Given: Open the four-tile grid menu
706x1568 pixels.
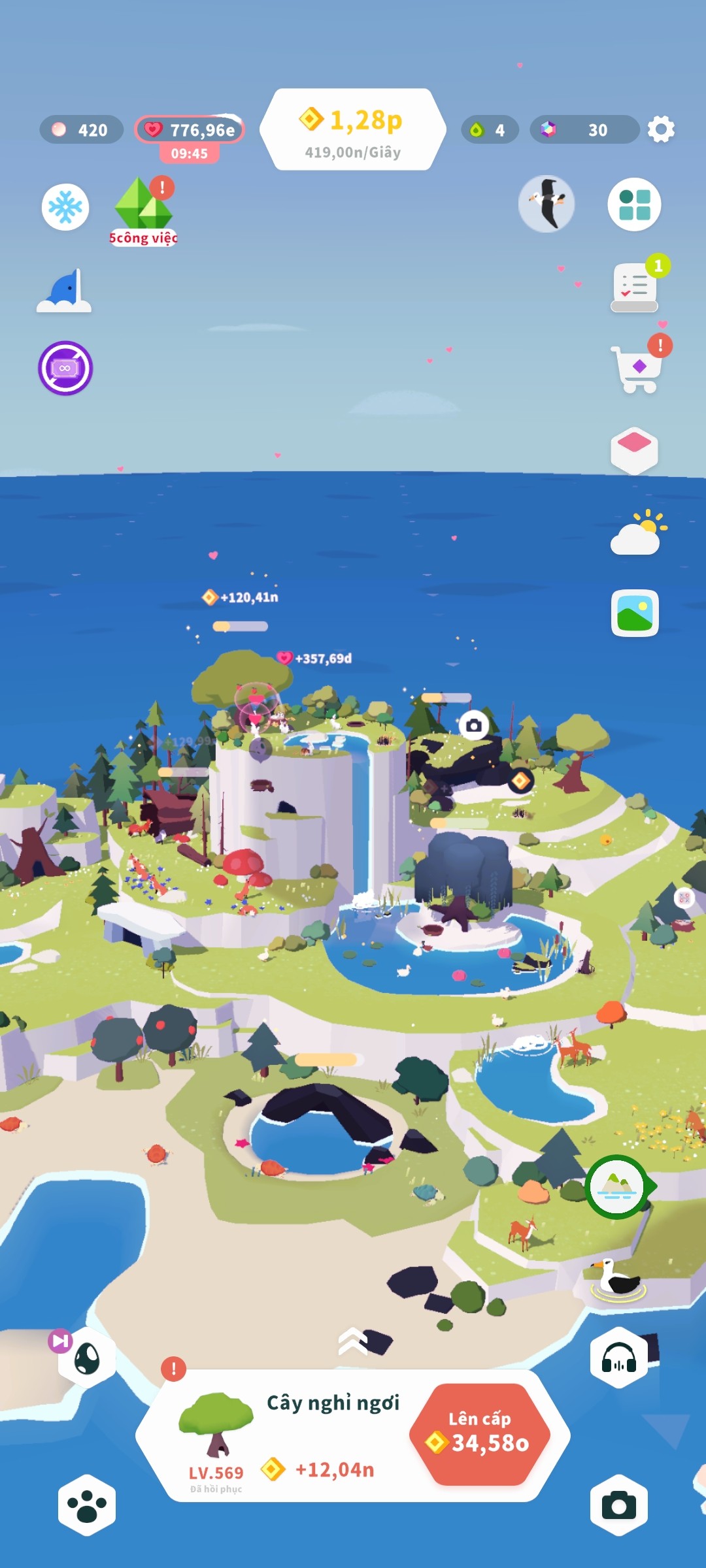Looking at the screenshot, I should (x=634, y=204).
